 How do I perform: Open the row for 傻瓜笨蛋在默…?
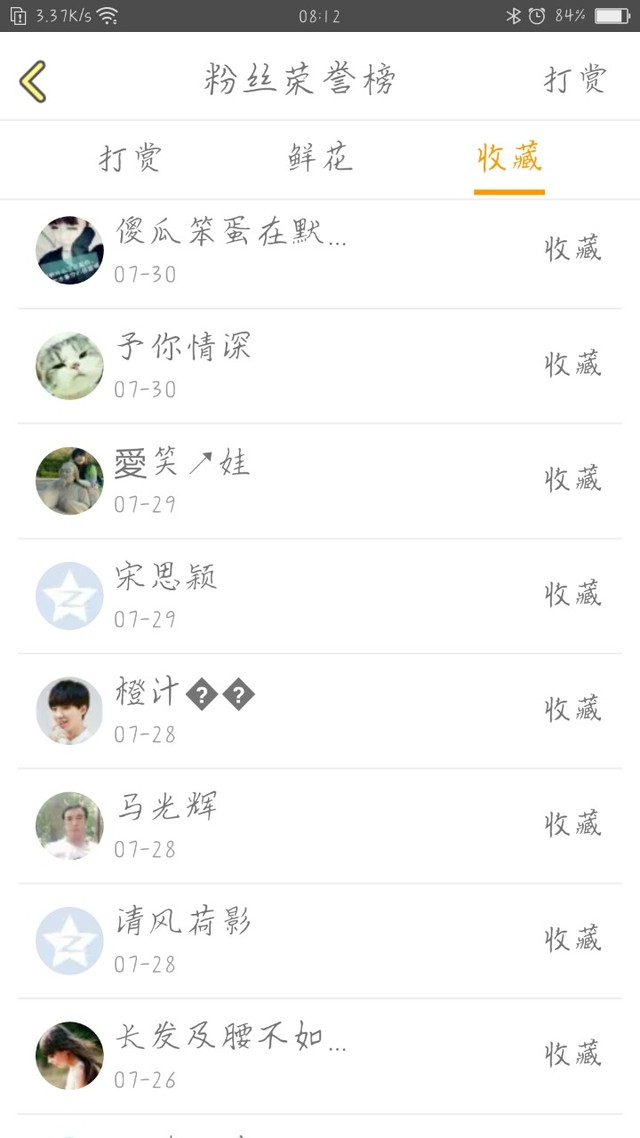coord(320,250)
